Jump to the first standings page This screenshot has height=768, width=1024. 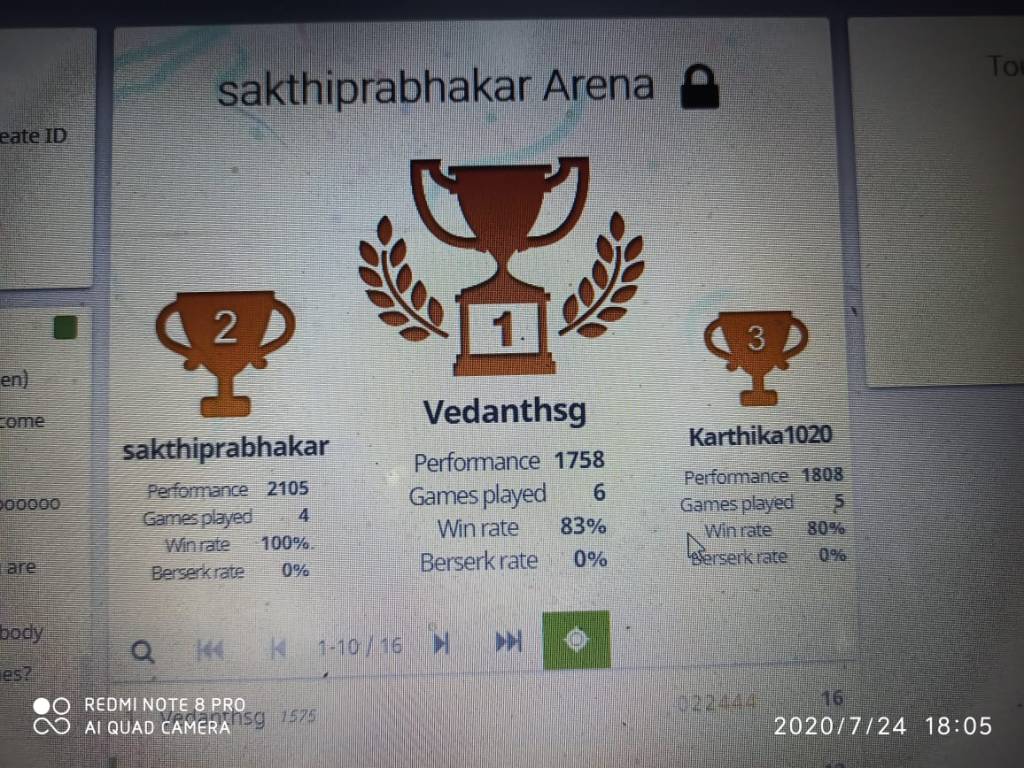point(210,649)
